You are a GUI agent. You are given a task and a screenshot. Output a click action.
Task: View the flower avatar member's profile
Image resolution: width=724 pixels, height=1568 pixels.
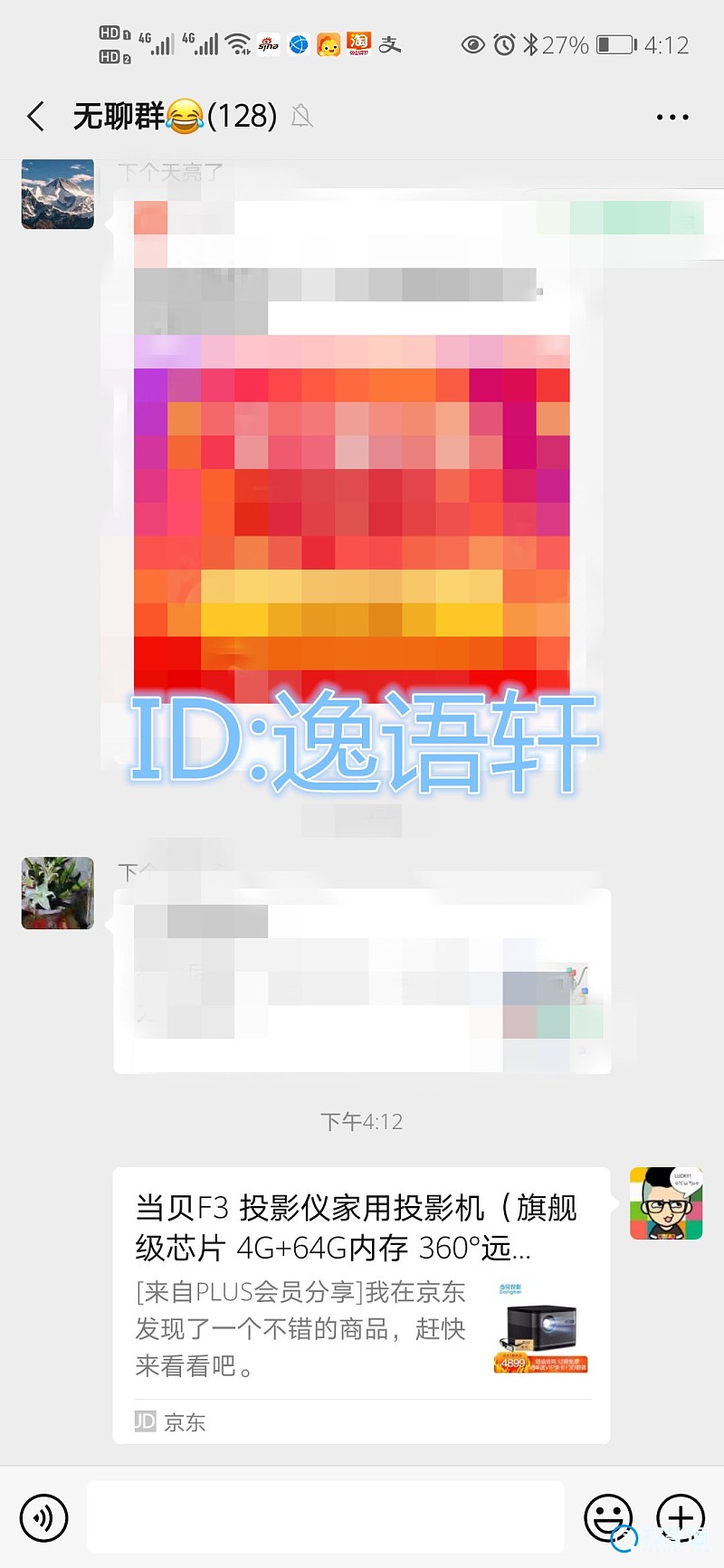pos(58,893)
